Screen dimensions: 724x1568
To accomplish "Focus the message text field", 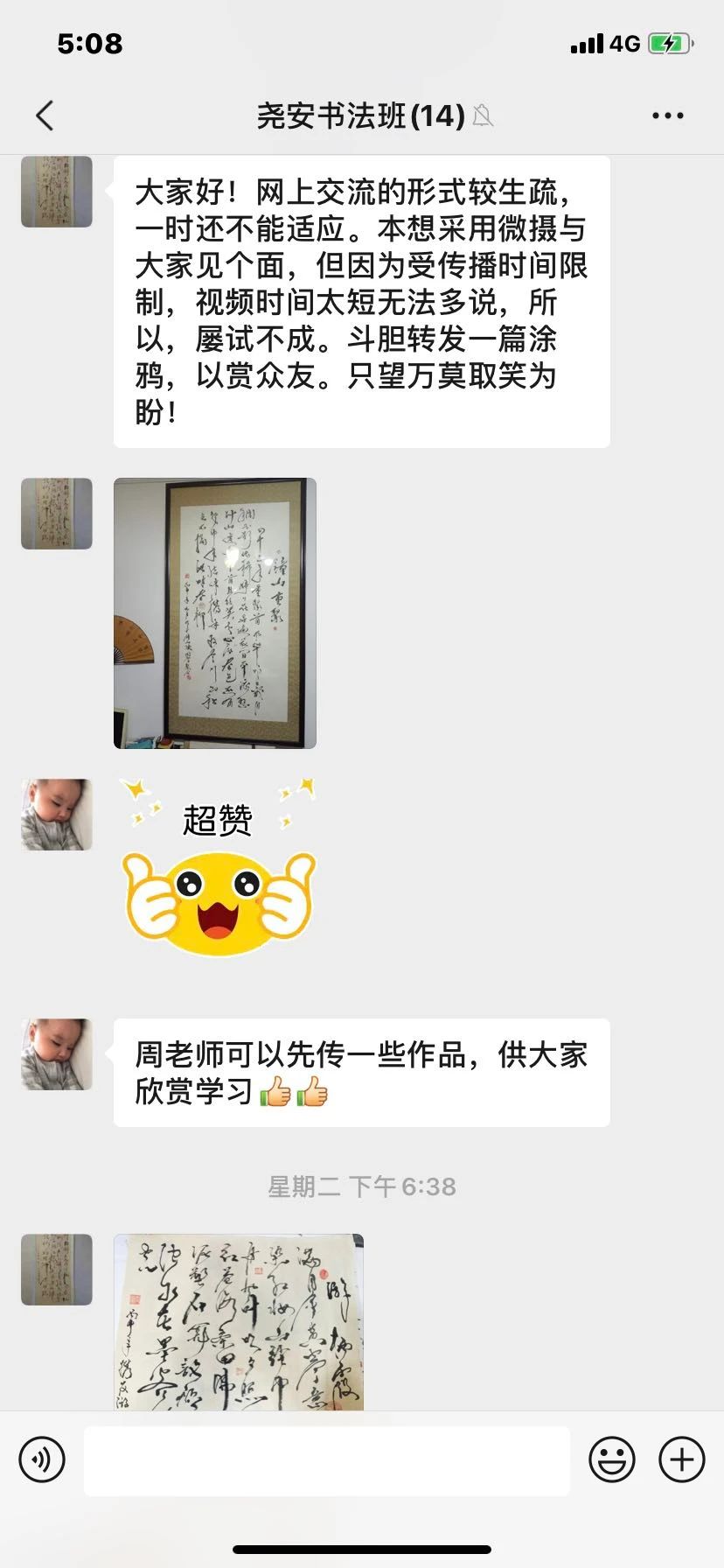I will coord(327,1459).
